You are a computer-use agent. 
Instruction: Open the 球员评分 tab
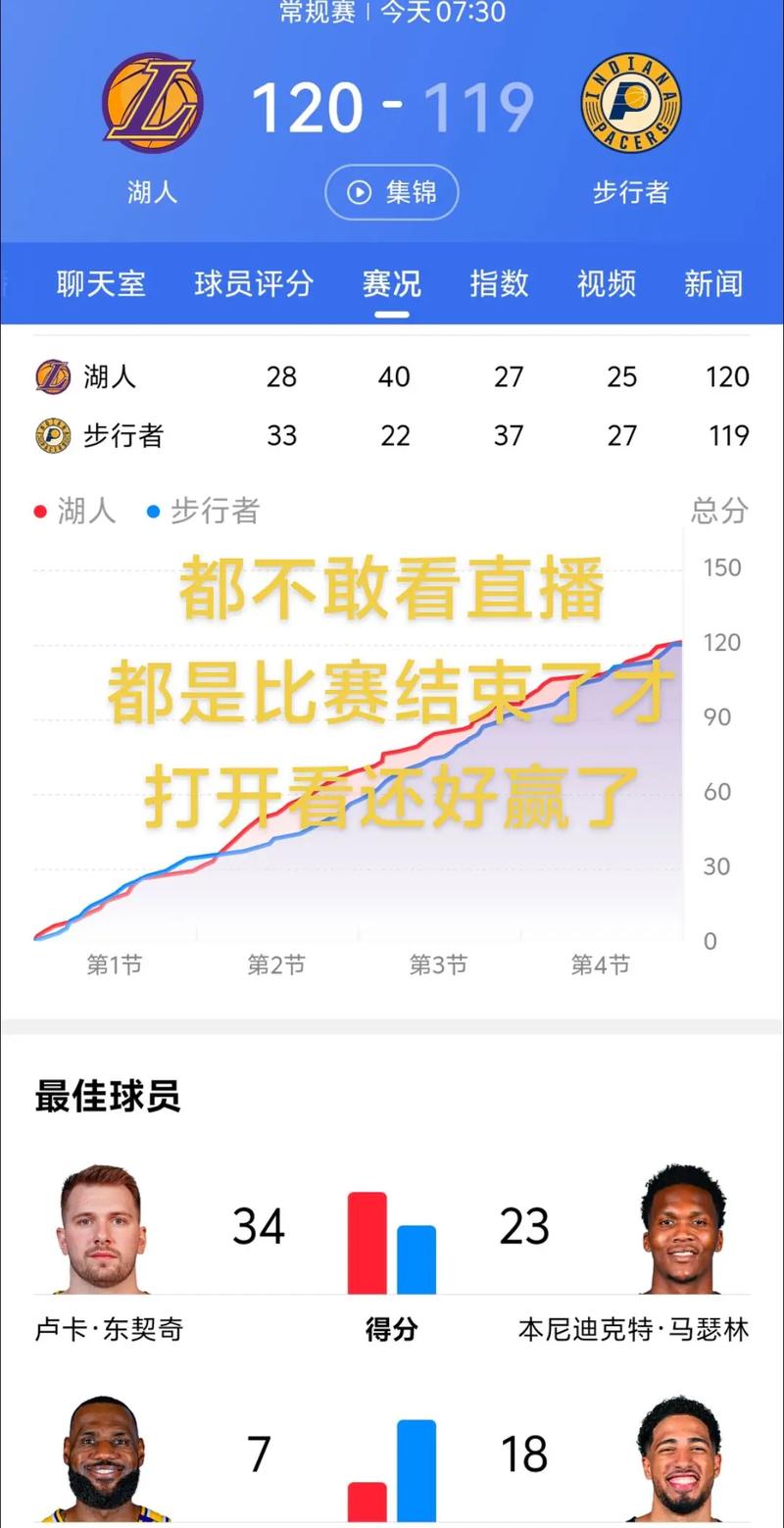[255, 285]
